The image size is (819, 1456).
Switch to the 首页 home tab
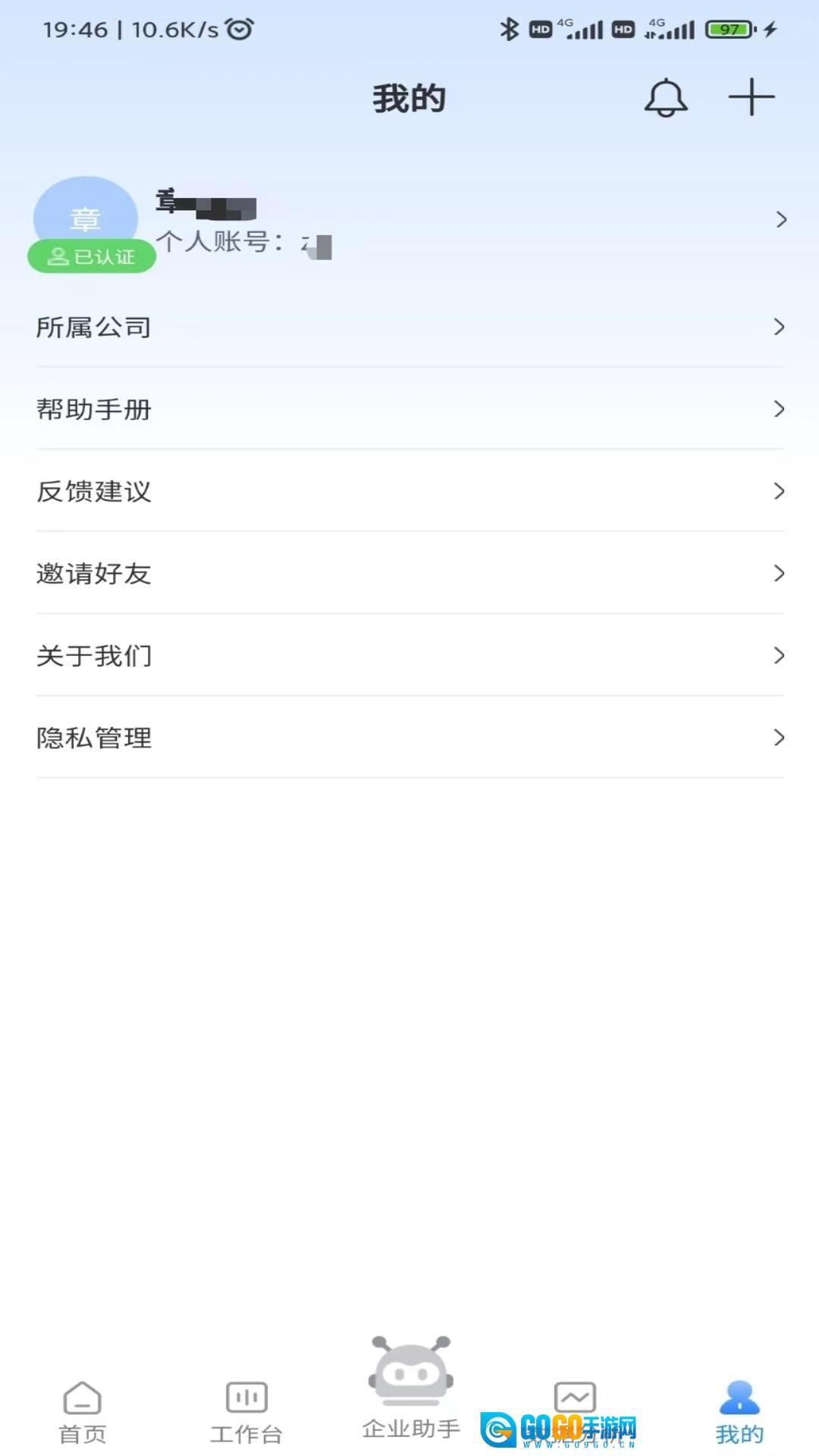[82, 1412]
